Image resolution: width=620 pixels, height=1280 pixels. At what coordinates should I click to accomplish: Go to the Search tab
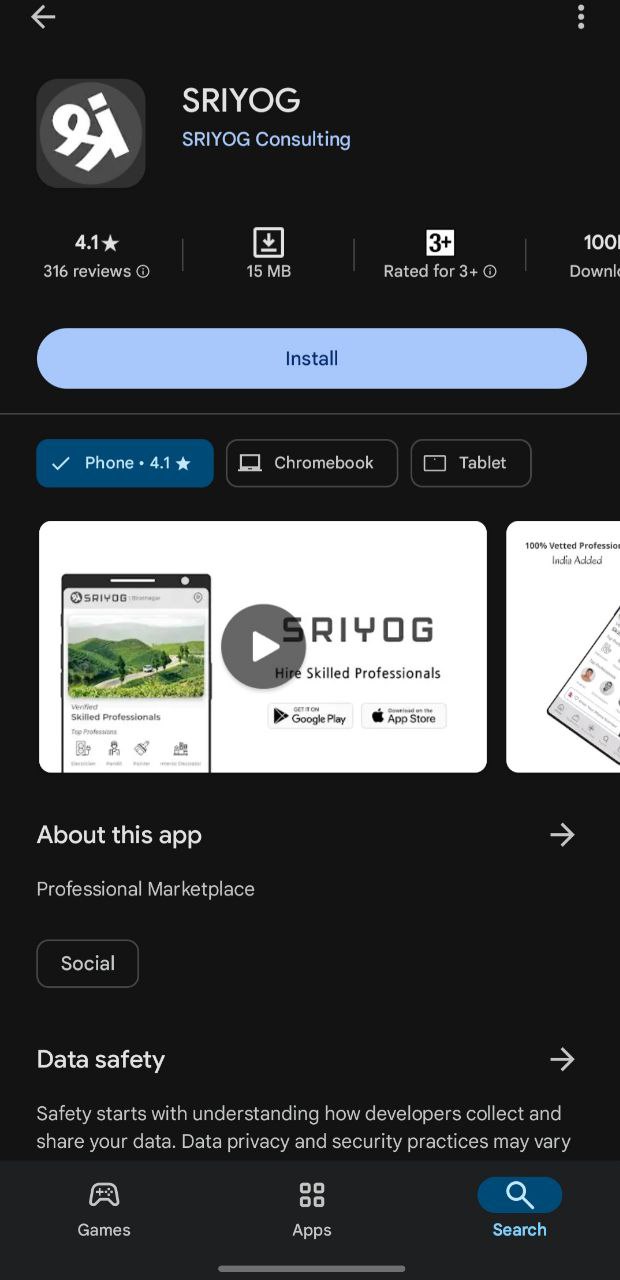[x=519, y=1208]
